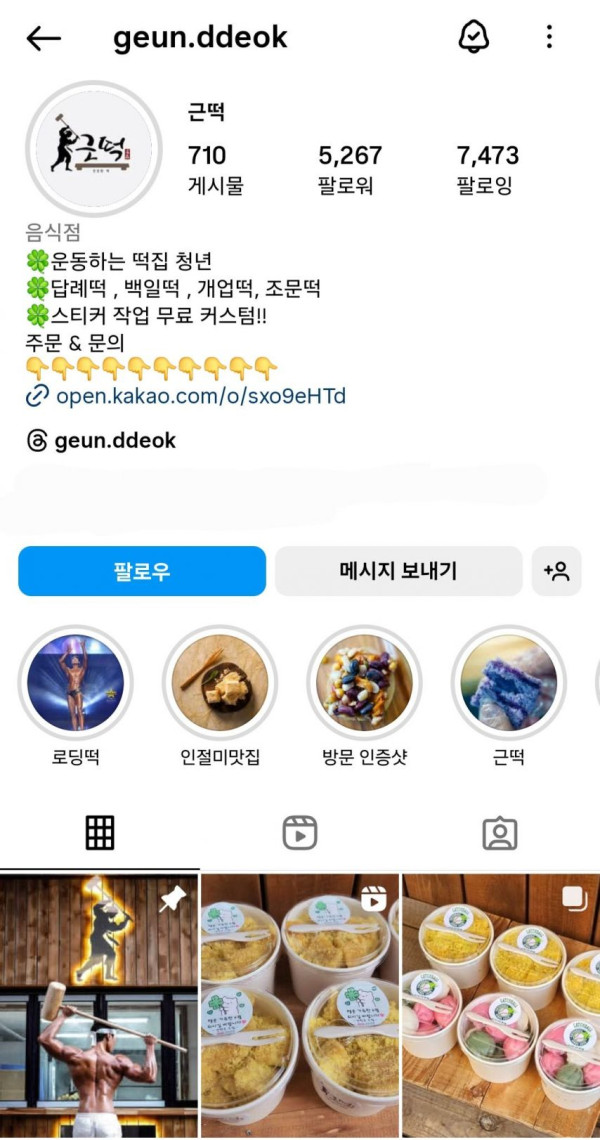Open the reel post of yellow rice cakes
The height and width of the screenshot is (1140, 600).
tap(300, 1005)
